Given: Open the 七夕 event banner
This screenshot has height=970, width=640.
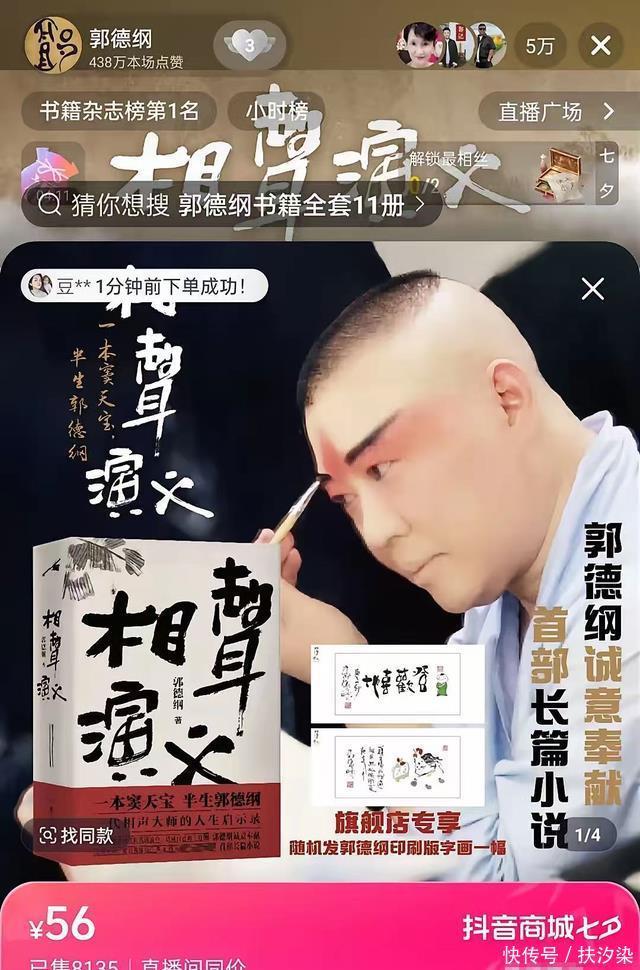Looking at the screenshot, I should pyautogui.click(x=606, y=173).
